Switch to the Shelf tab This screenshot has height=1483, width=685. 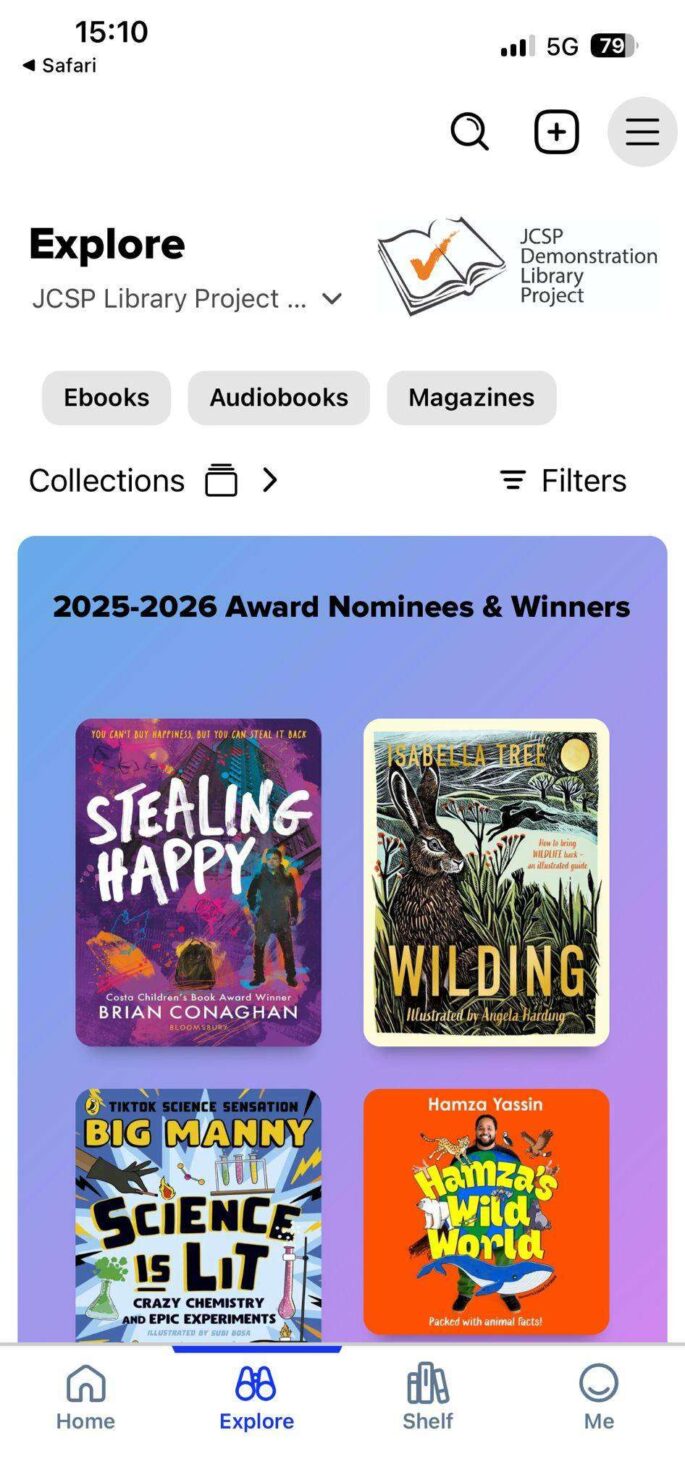pos(428,1398)
